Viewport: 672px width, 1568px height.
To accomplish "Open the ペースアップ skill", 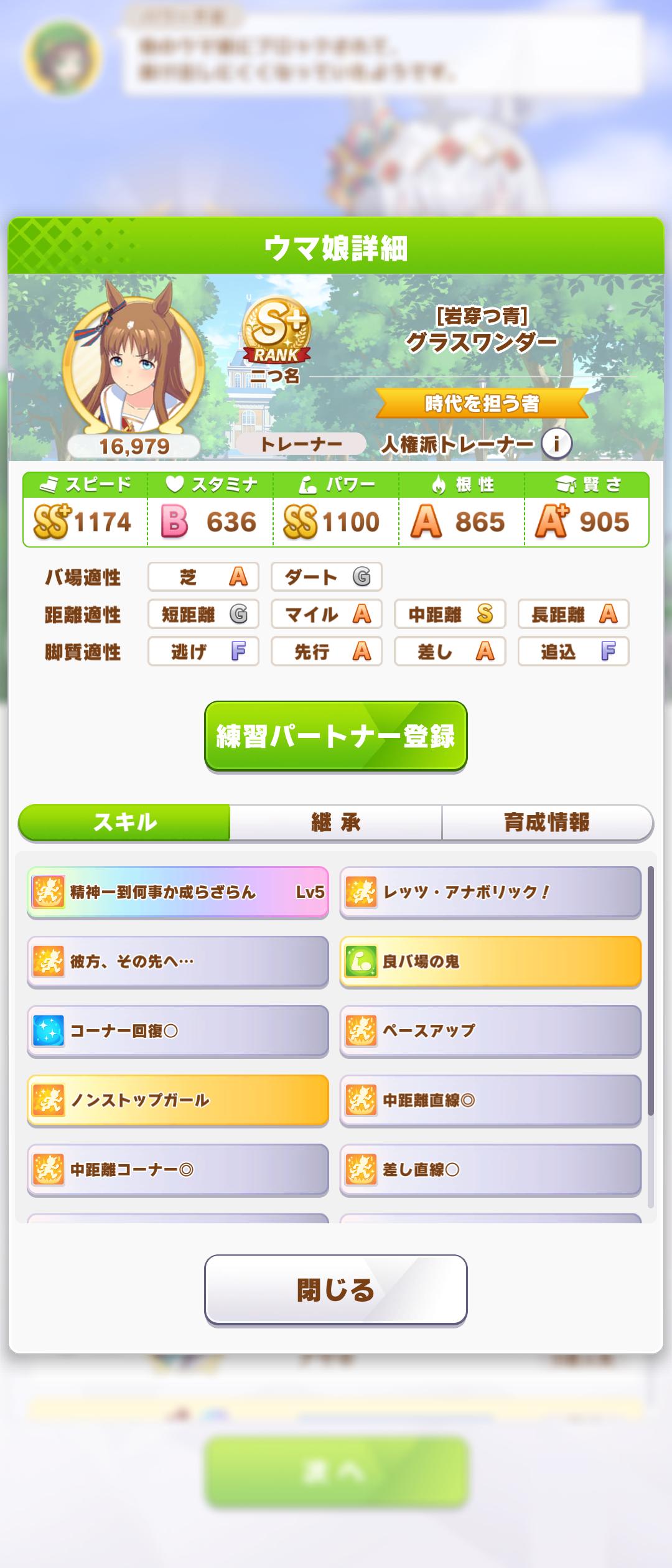I will [x=490, y=1031].
